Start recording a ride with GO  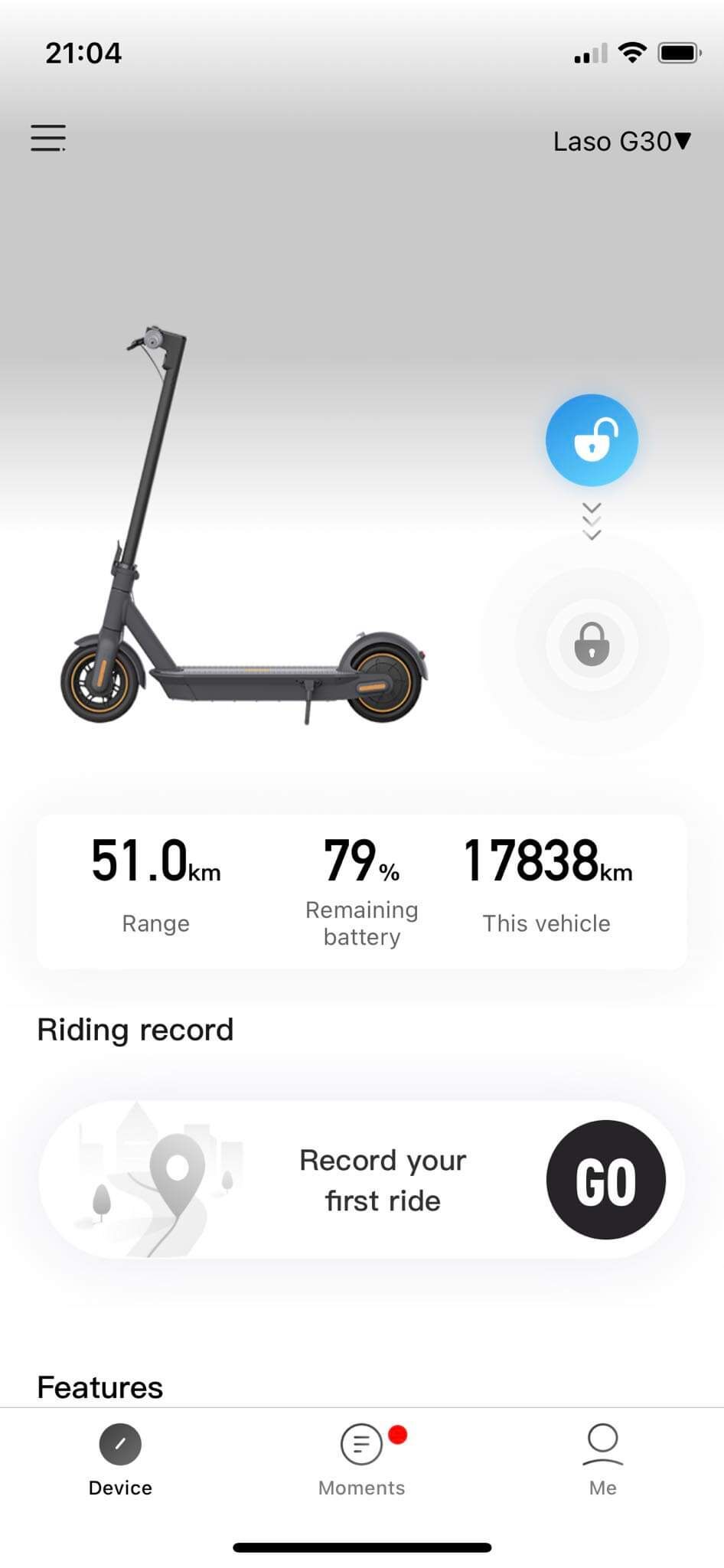click(x=605, y=1180)
